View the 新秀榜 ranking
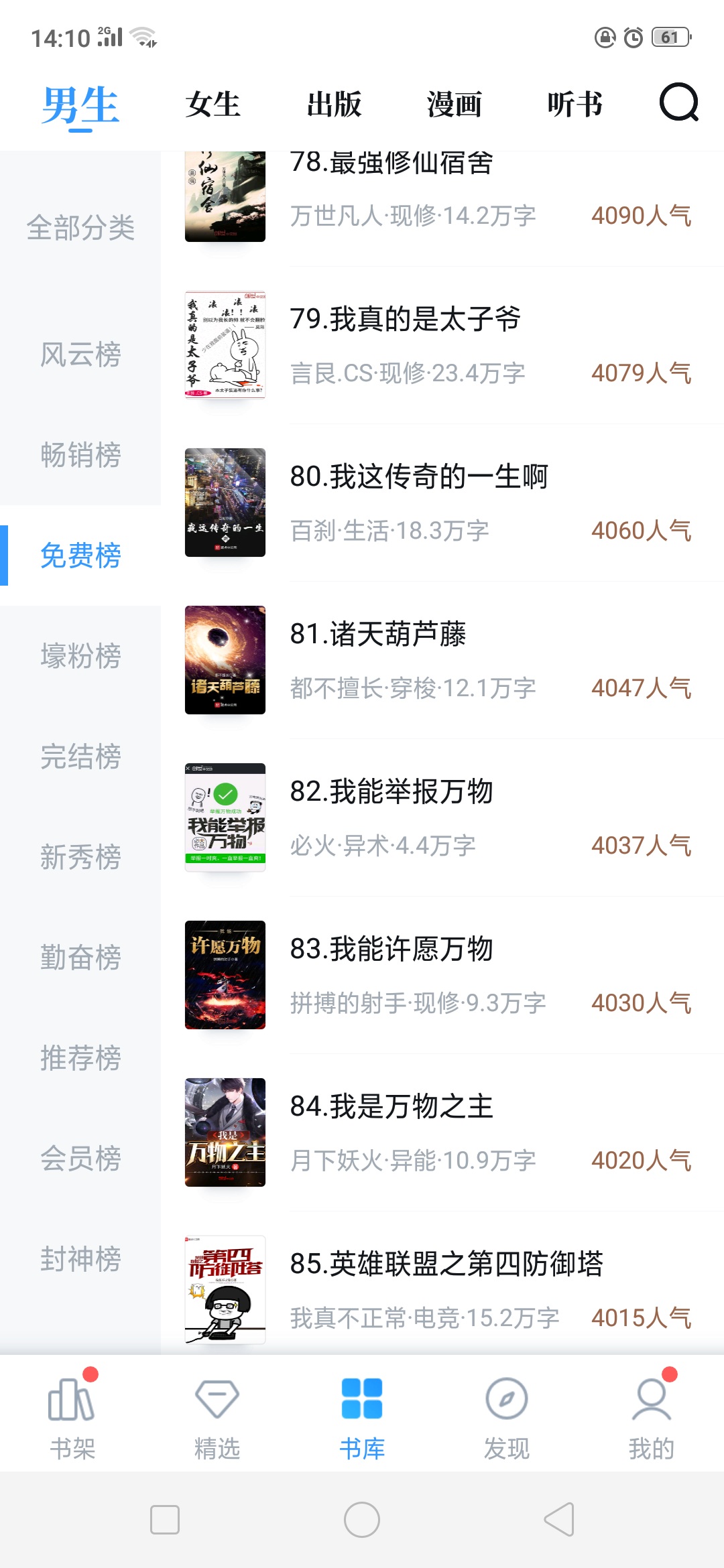Viewport: 724px width, 1568px height. point(80,857)
